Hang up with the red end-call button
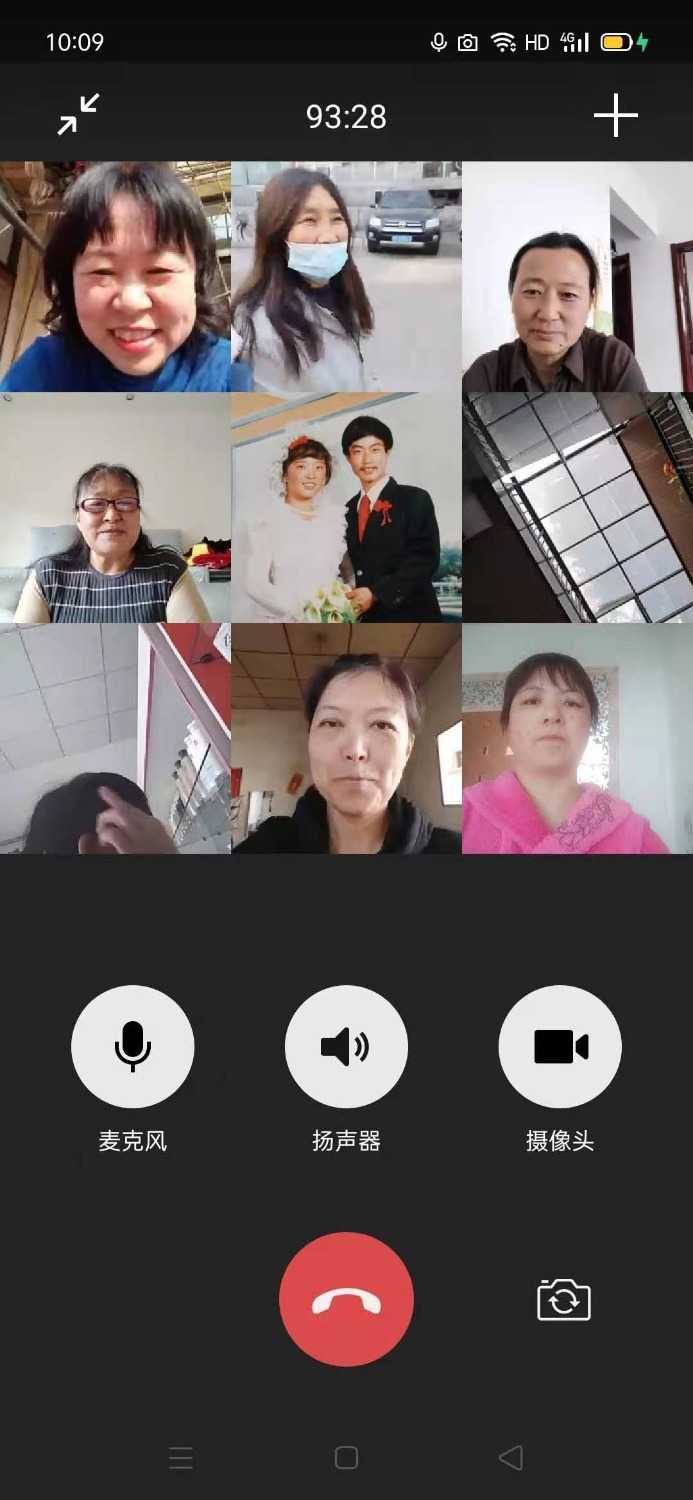This screenshot has width=693, height=1500. coord(346,1299)
